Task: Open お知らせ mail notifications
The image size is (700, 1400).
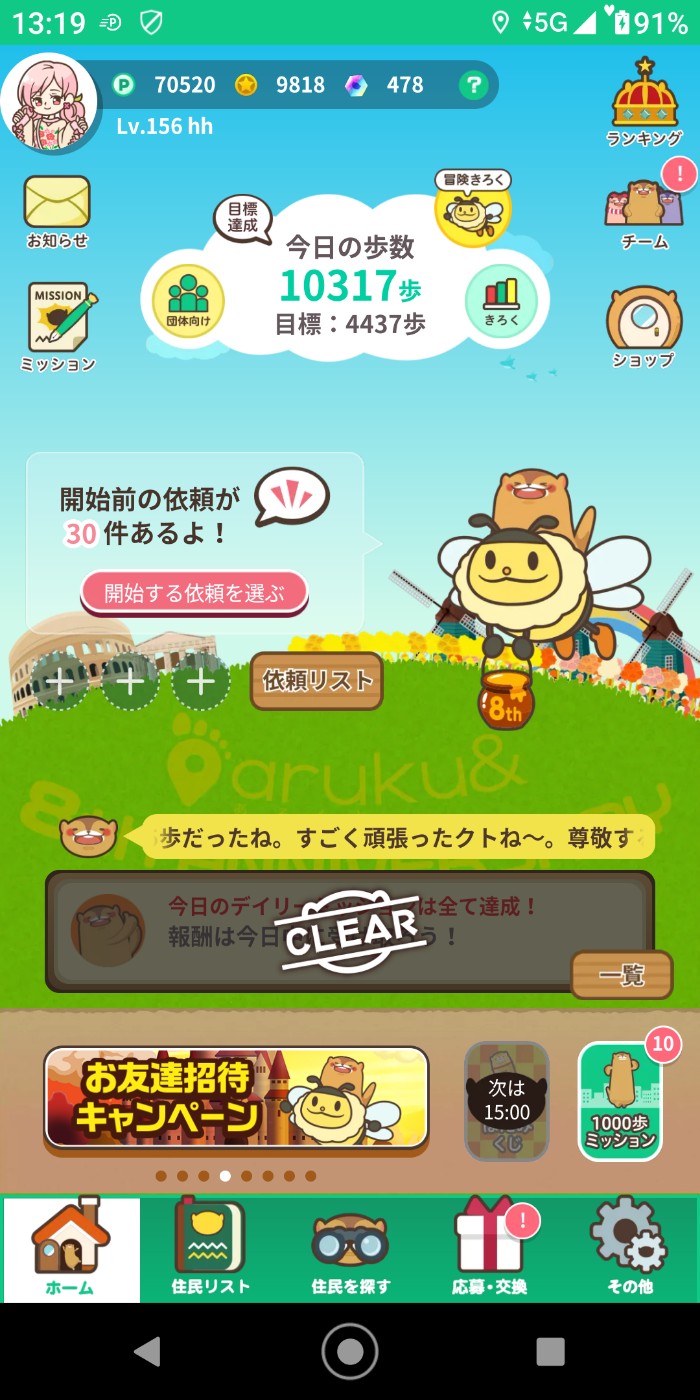Action: (57, 210)
